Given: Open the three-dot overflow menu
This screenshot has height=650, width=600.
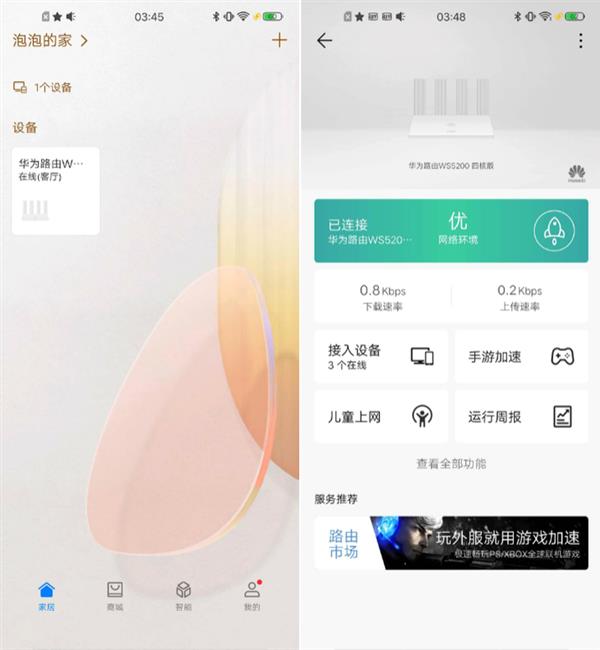Looking at the screenshot, I should point(580,40).
